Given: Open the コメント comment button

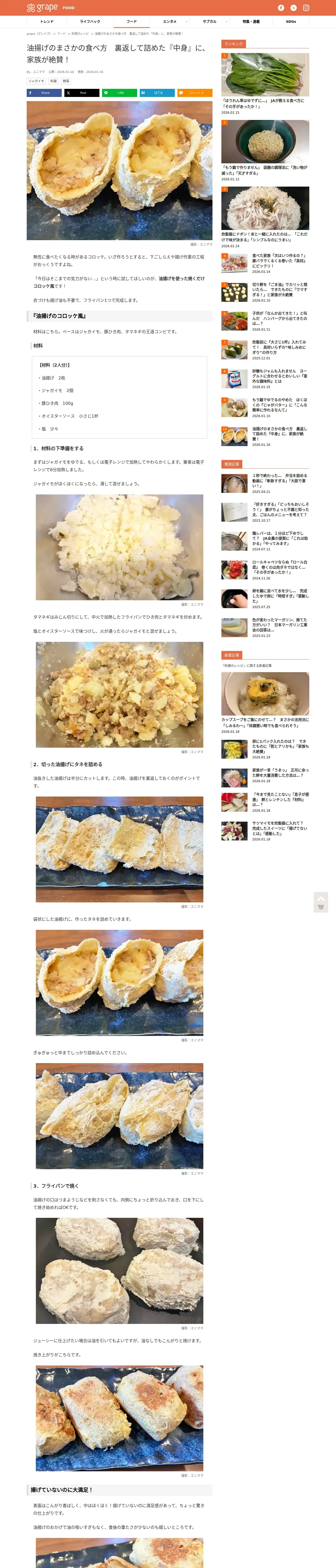Looking at the screenshot, I should pos(194,93).
